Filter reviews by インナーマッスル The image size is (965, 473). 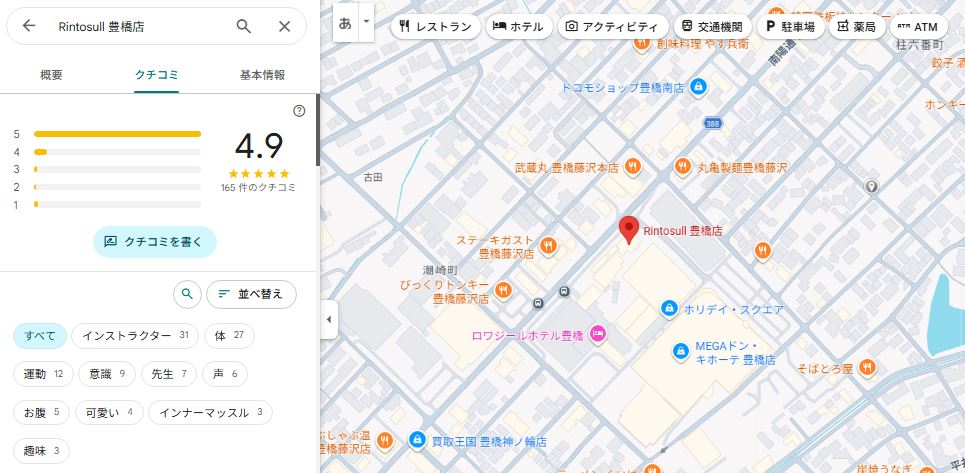point(210,412)
